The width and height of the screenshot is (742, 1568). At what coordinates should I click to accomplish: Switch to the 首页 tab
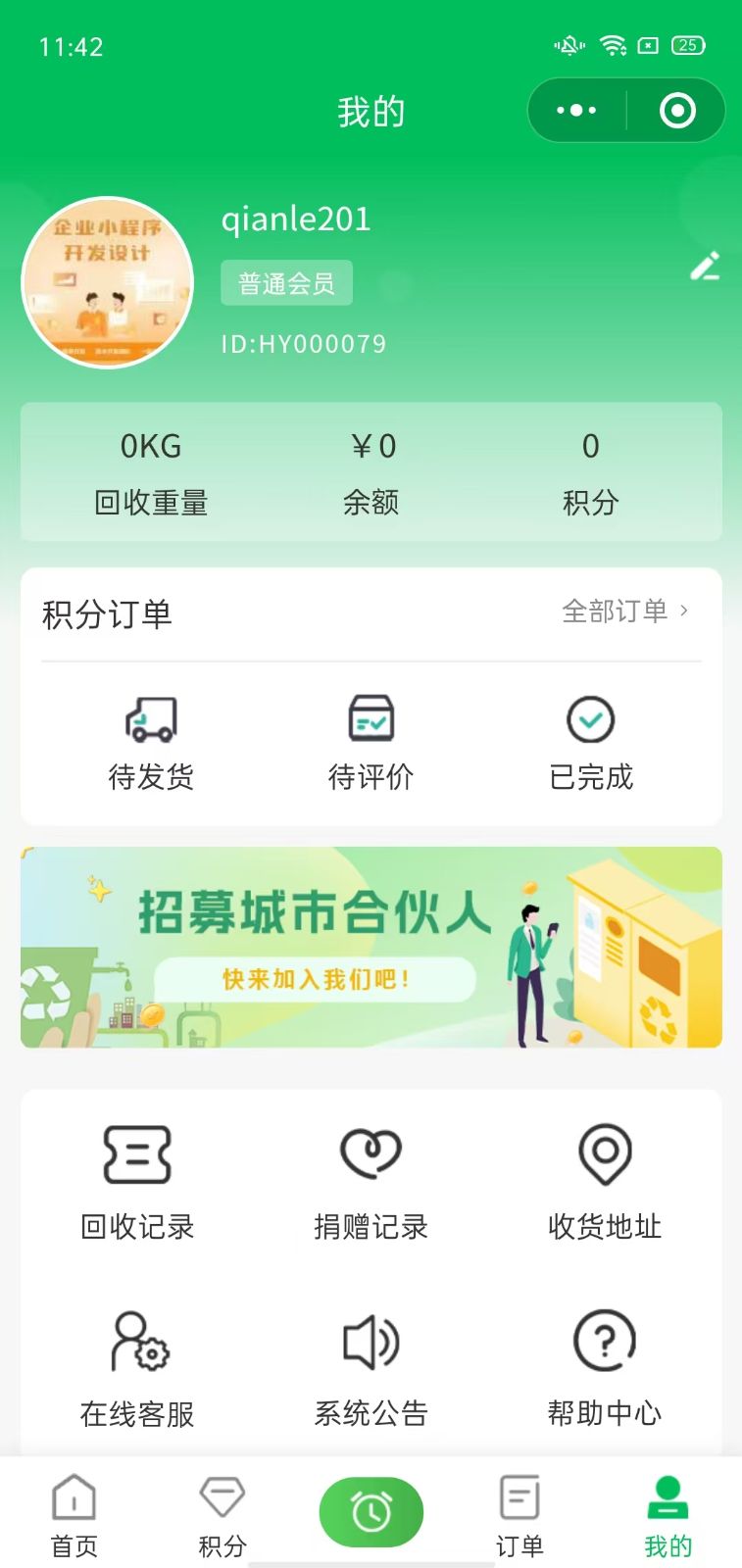pos(74,1516)
